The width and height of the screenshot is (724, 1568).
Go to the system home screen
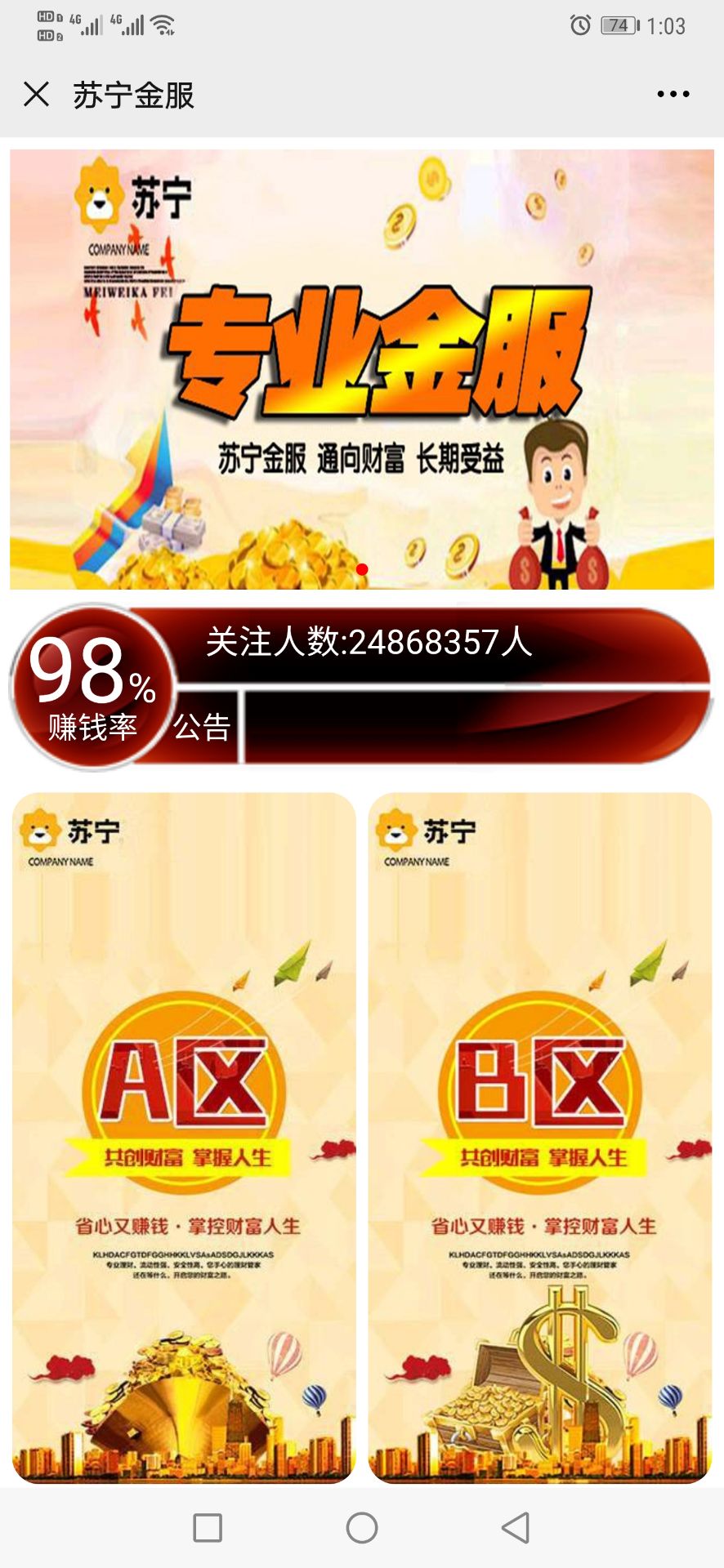tap(362, 1527)
